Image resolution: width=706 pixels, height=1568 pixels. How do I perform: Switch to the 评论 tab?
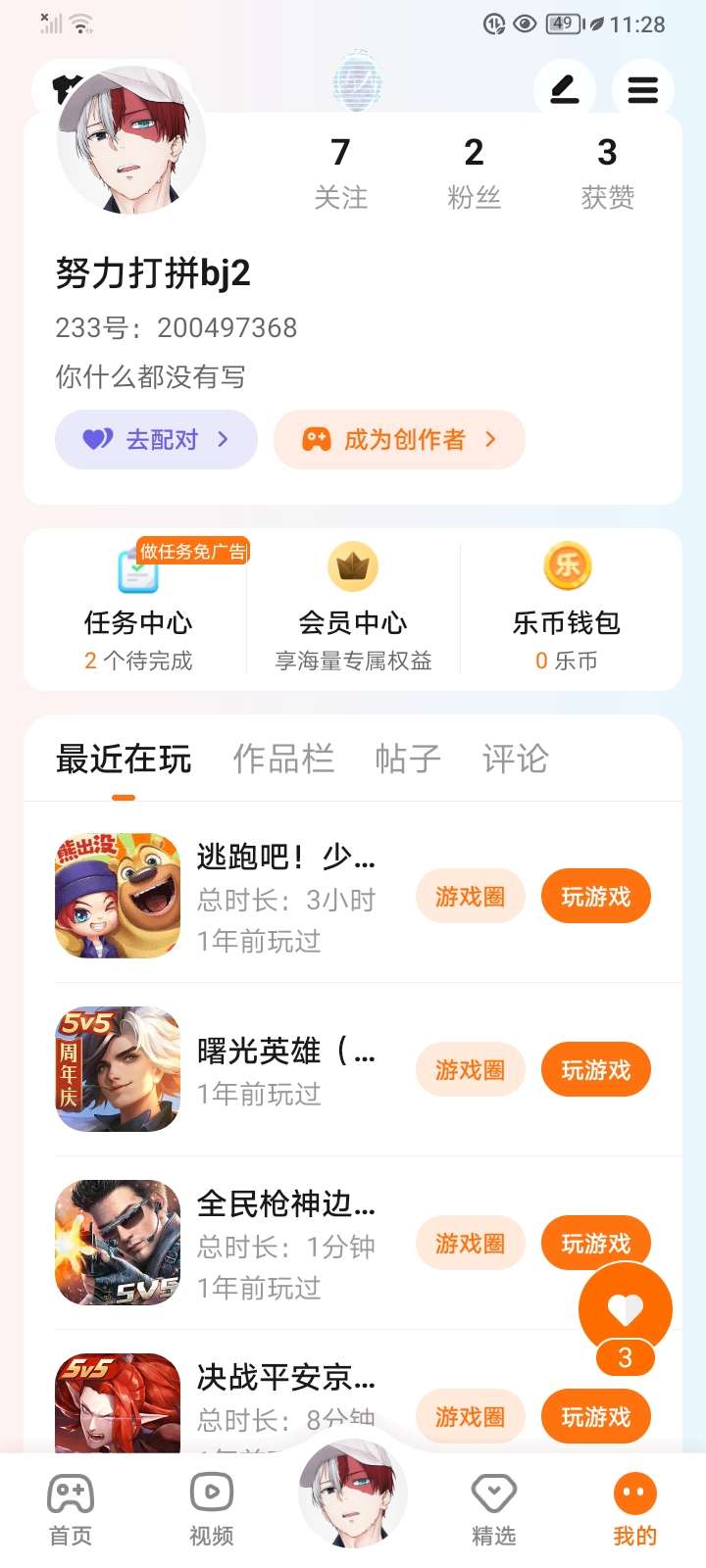point(515,759)
